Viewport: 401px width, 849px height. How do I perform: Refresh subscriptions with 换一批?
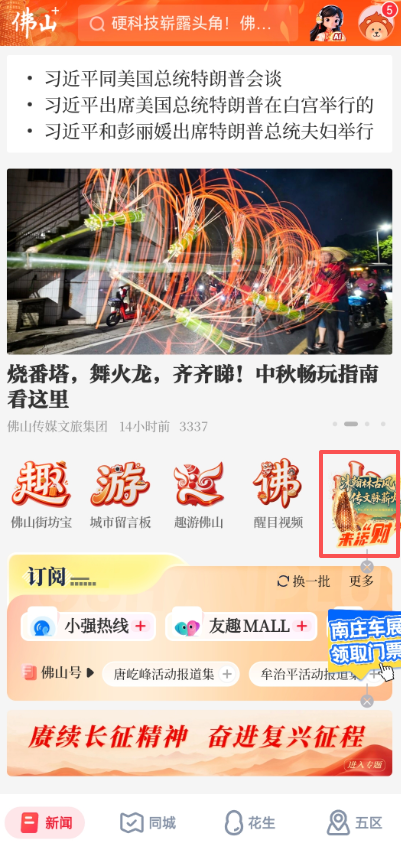coord(304,582)
